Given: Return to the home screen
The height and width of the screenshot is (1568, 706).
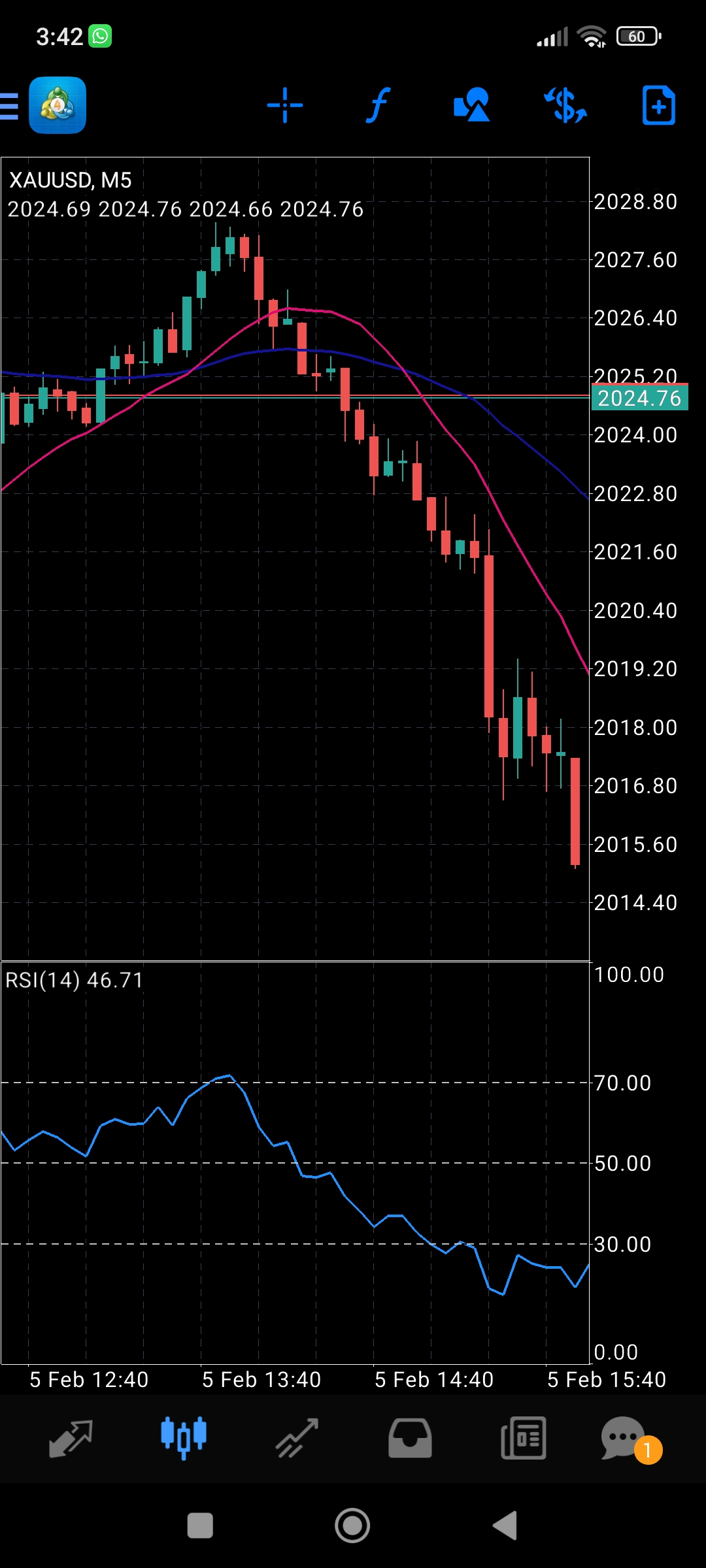Looking at the screenshot, I should (352, 1526).
